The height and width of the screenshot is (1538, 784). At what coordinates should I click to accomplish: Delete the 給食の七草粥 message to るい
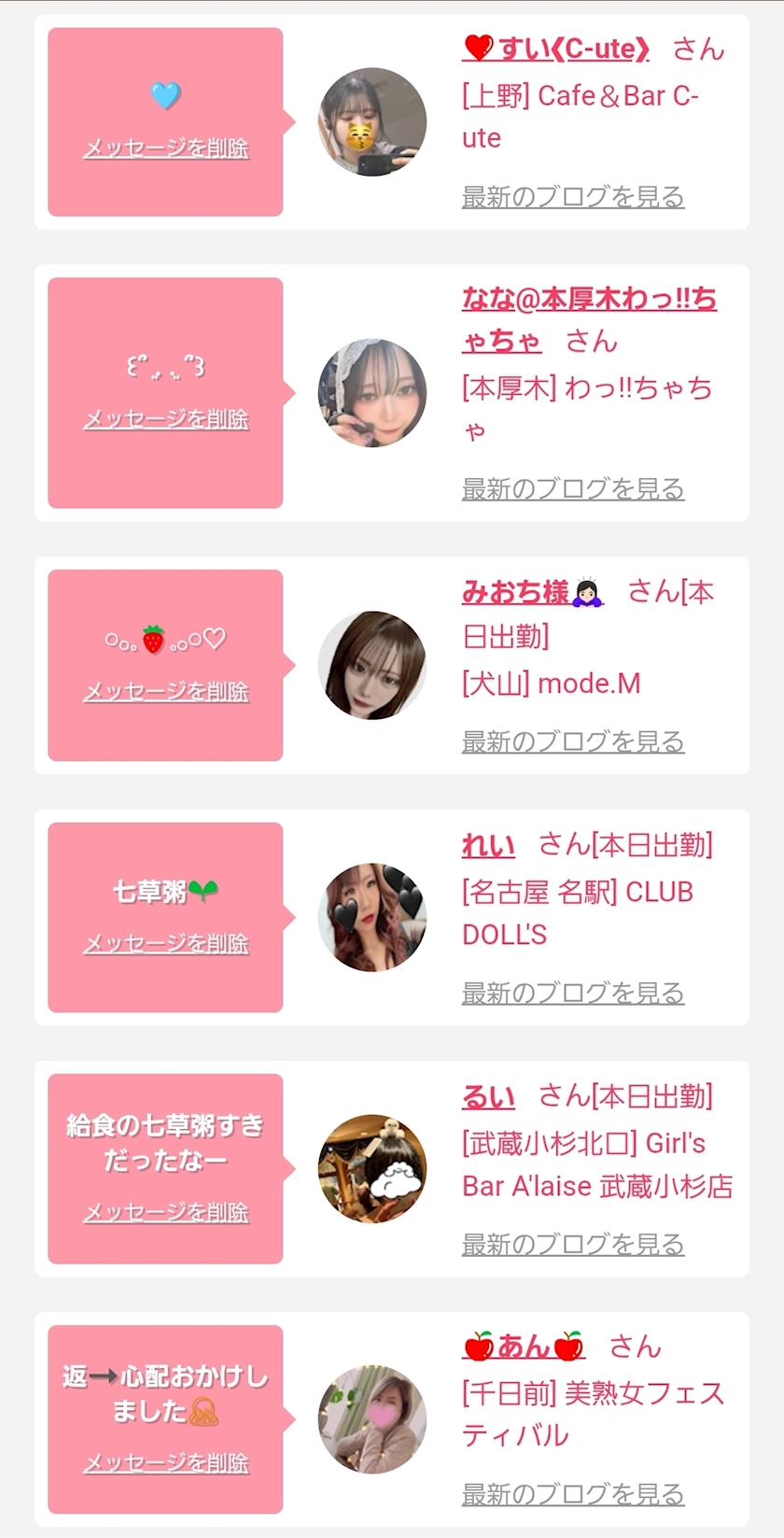pos(166,1212)
